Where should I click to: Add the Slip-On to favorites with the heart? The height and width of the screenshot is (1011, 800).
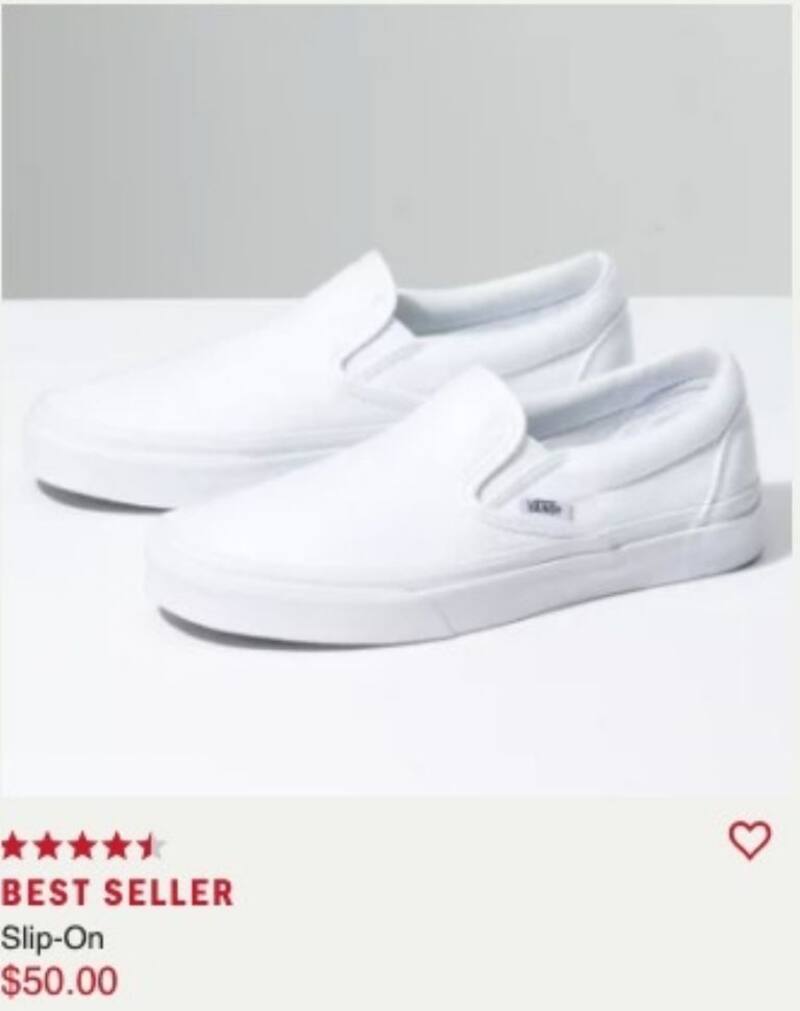point(750,840)
